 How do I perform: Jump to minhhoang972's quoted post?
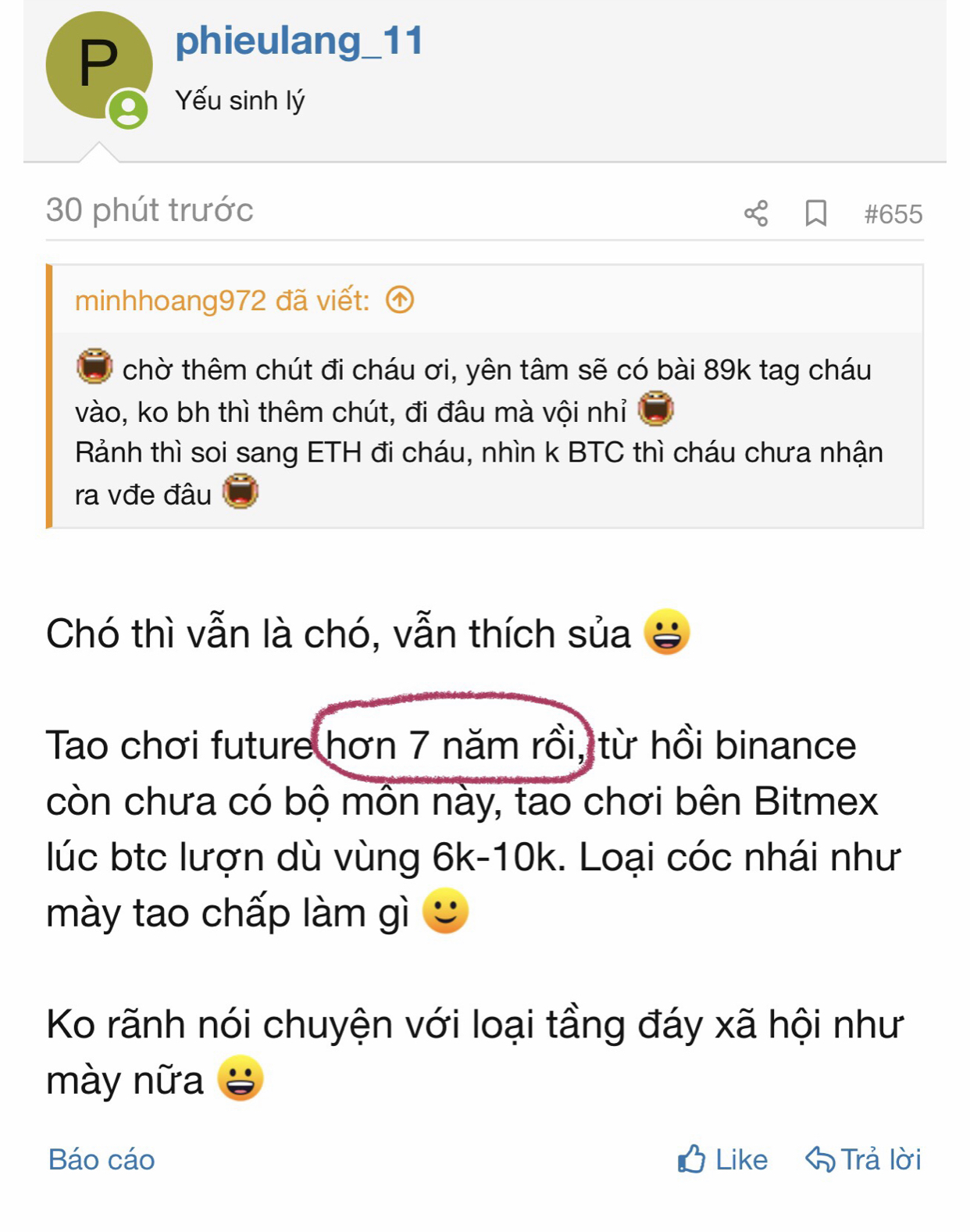[400, 300]
